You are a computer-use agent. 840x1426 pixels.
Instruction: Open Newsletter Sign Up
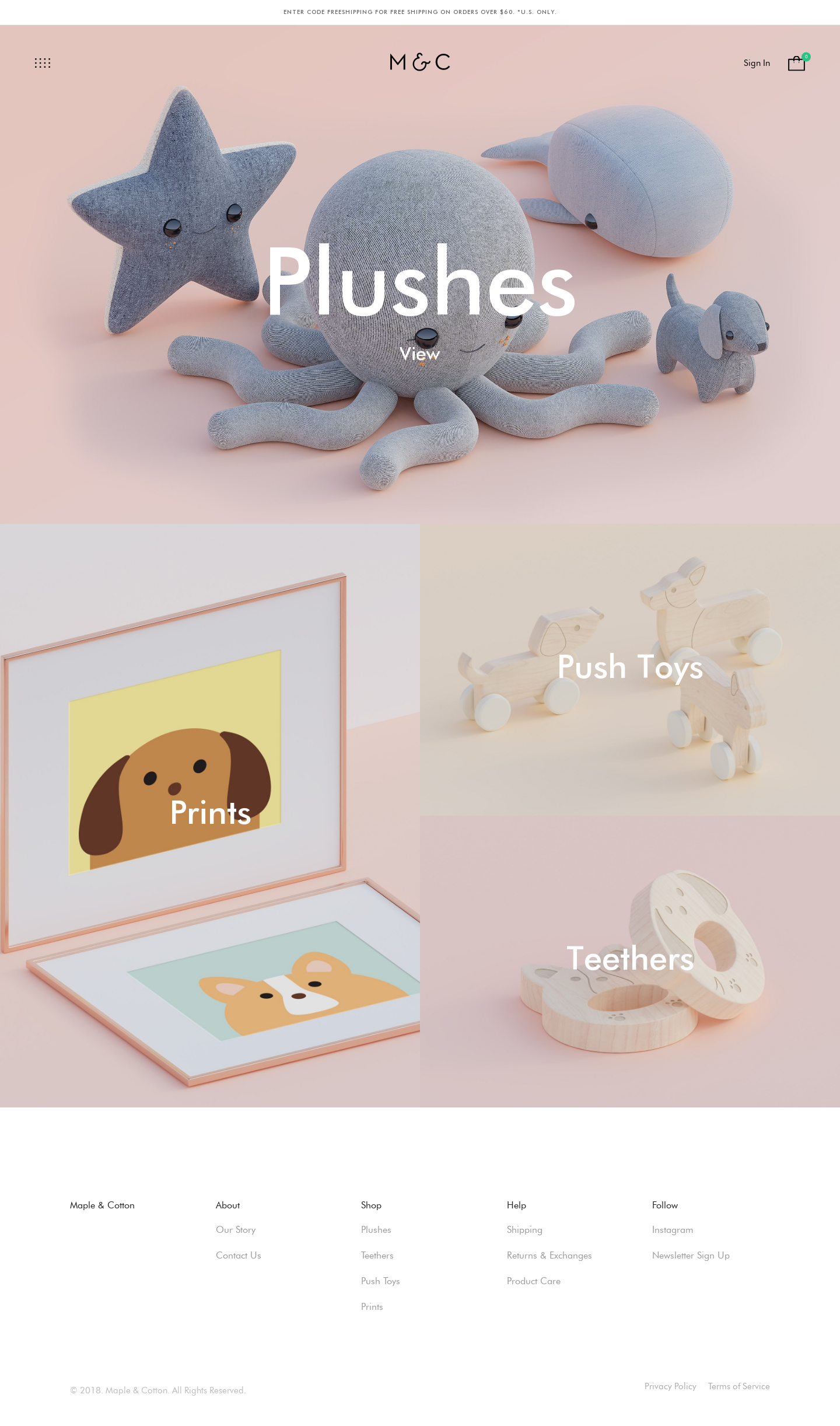[x=691, y=1255]
